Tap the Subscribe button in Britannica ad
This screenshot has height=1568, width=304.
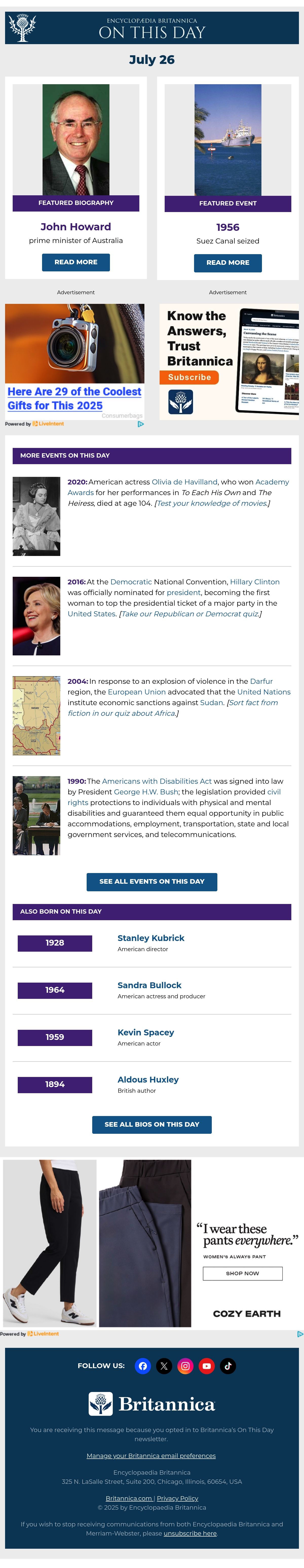pyautogui.click(x=190, y=377)
